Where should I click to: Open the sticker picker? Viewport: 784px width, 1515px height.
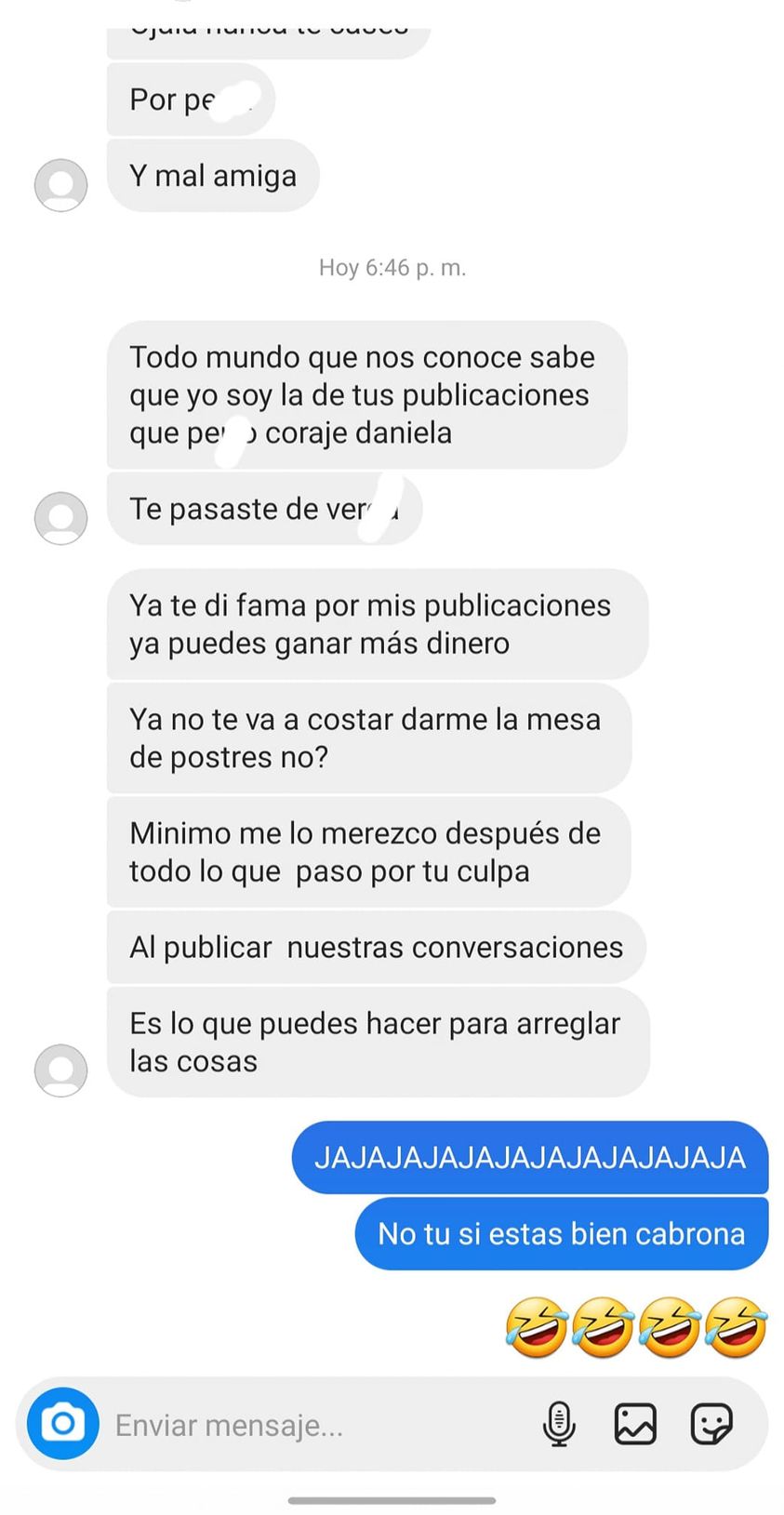[x=711, y=1424]
